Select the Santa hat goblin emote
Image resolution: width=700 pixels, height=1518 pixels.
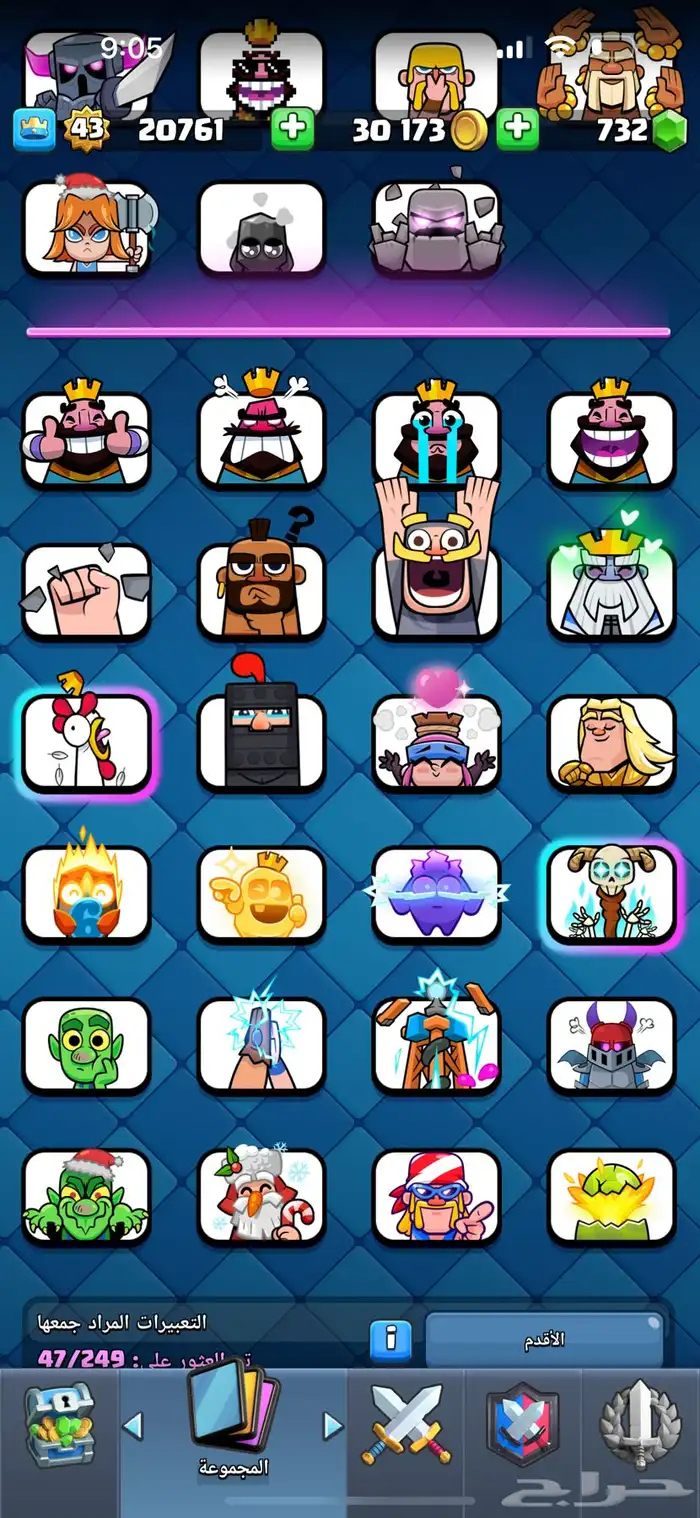[86, 1196]
